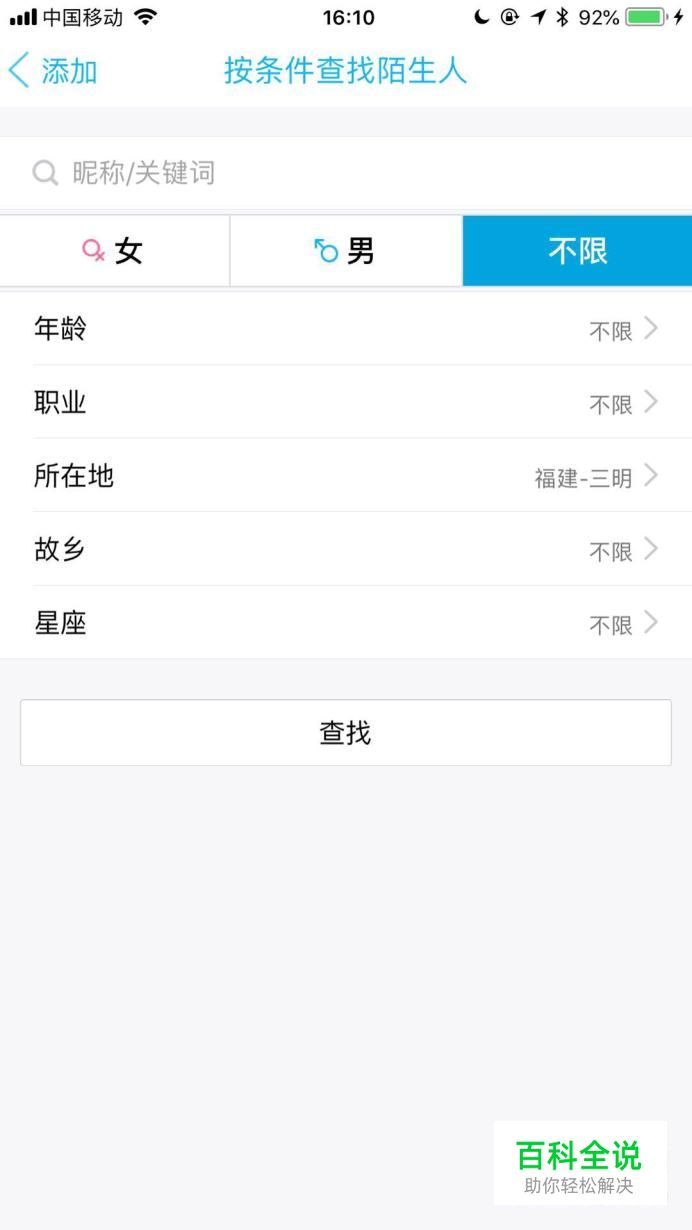Open the 年龄 filter row
Screen dimensions: 692x1230
point(346,328)
